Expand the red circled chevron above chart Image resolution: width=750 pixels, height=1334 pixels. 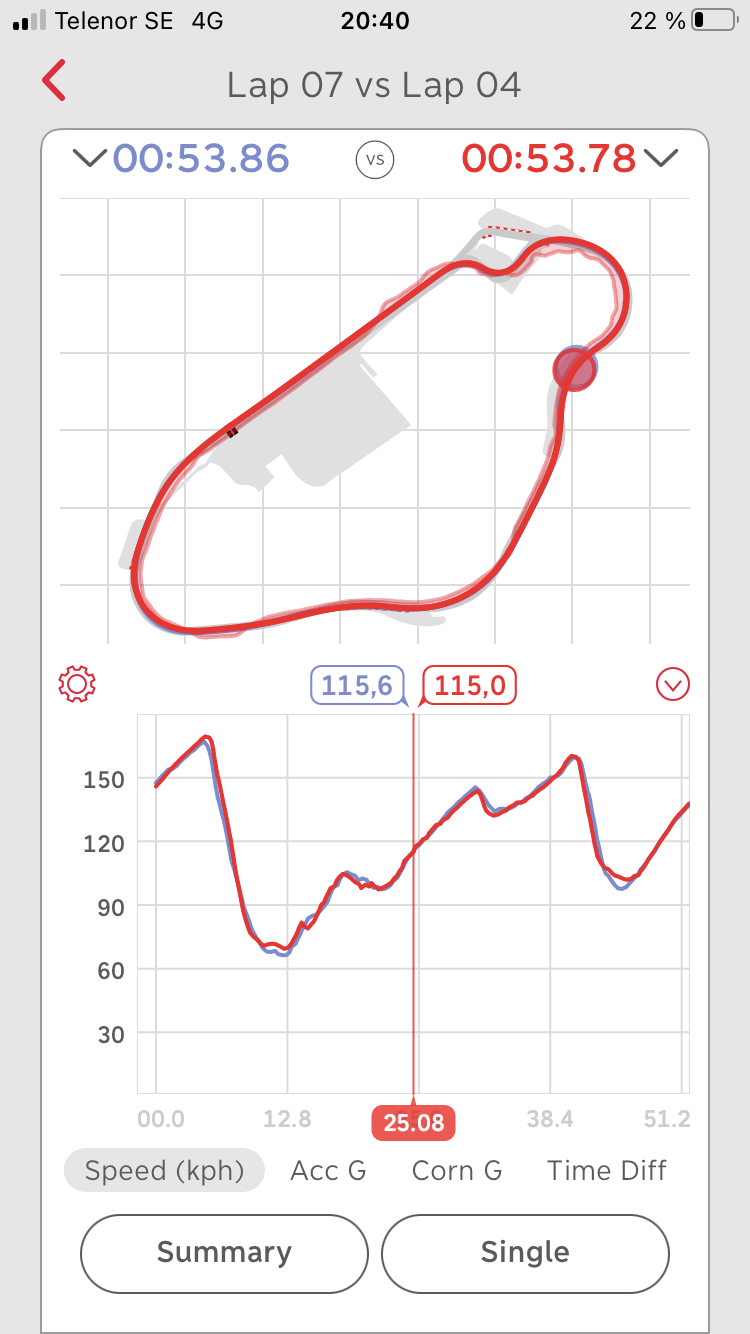click(673, 684)
